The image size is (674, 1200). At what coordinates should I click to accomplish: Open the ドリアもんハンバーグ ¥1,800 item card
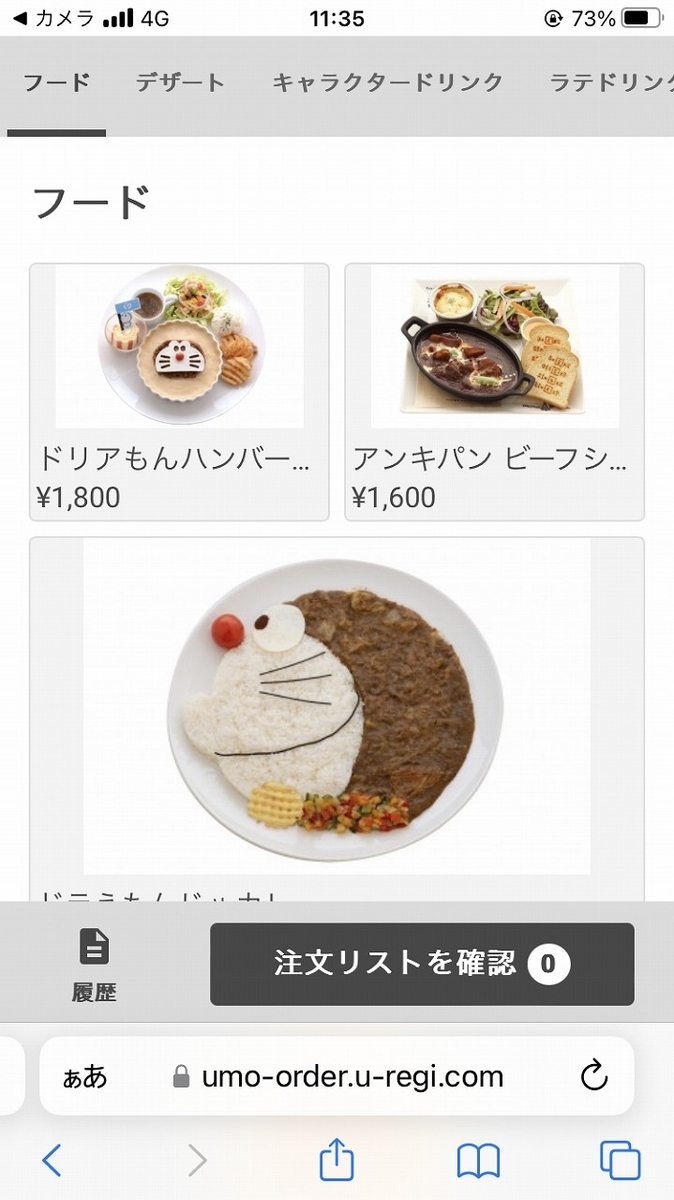tap(179, 392)
